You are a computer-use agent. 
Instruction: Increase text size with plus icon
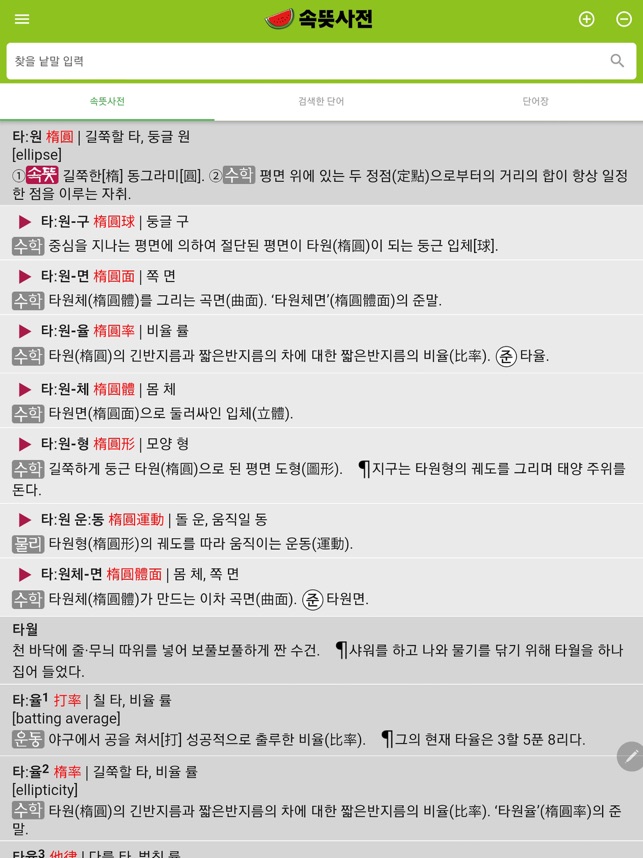(x=587, y=19)
